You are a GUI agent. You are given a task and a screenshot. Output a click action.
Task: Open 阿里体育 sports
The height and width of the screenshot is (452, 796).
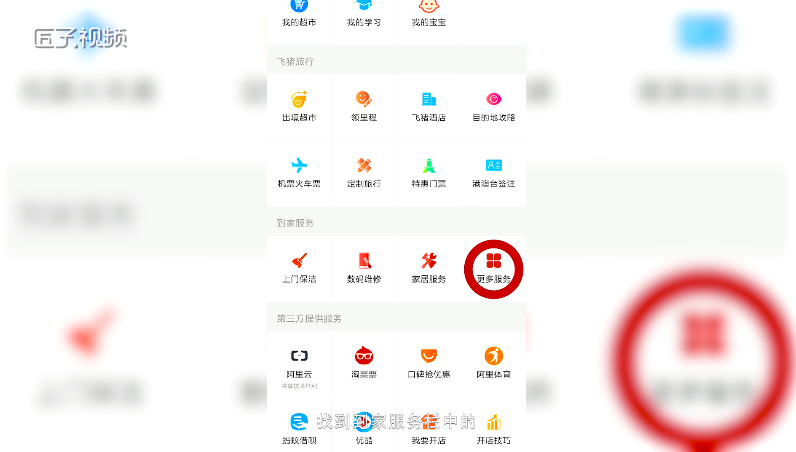tap(493, 362)
